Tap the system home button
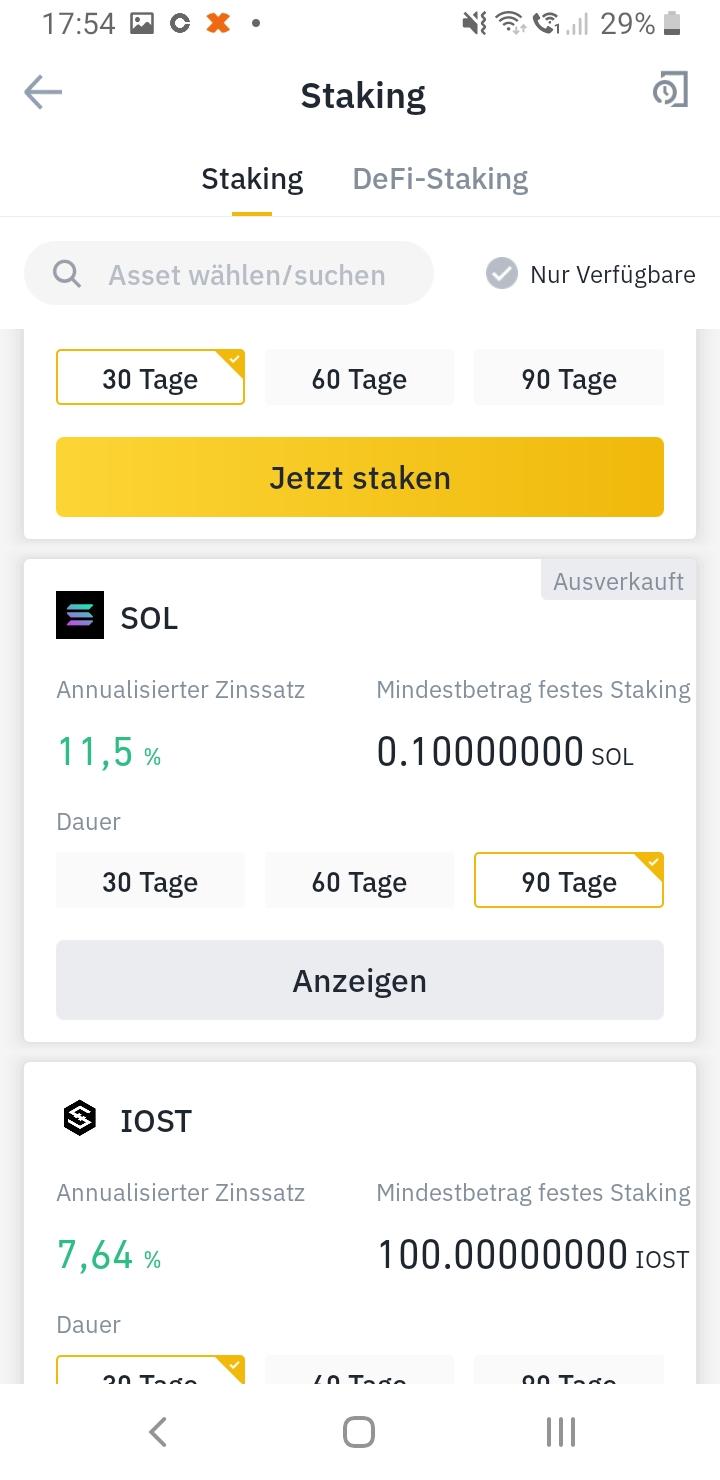Image resolution: width=720 pixels, height=1480 pixels. [x=359, y=1432]
